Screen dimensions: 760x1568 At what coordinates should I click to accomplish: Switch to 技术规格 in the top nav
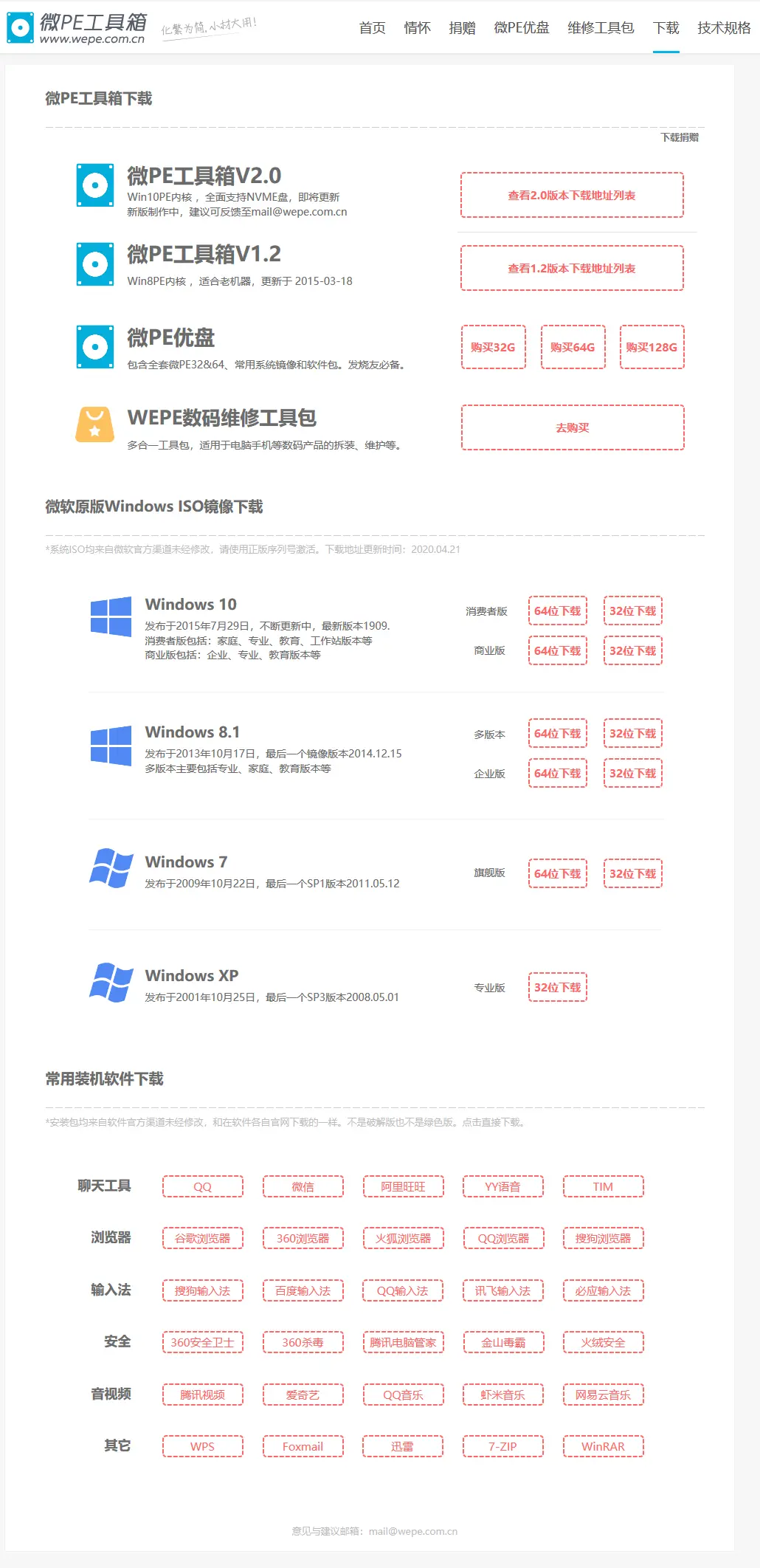coord(723,28)
